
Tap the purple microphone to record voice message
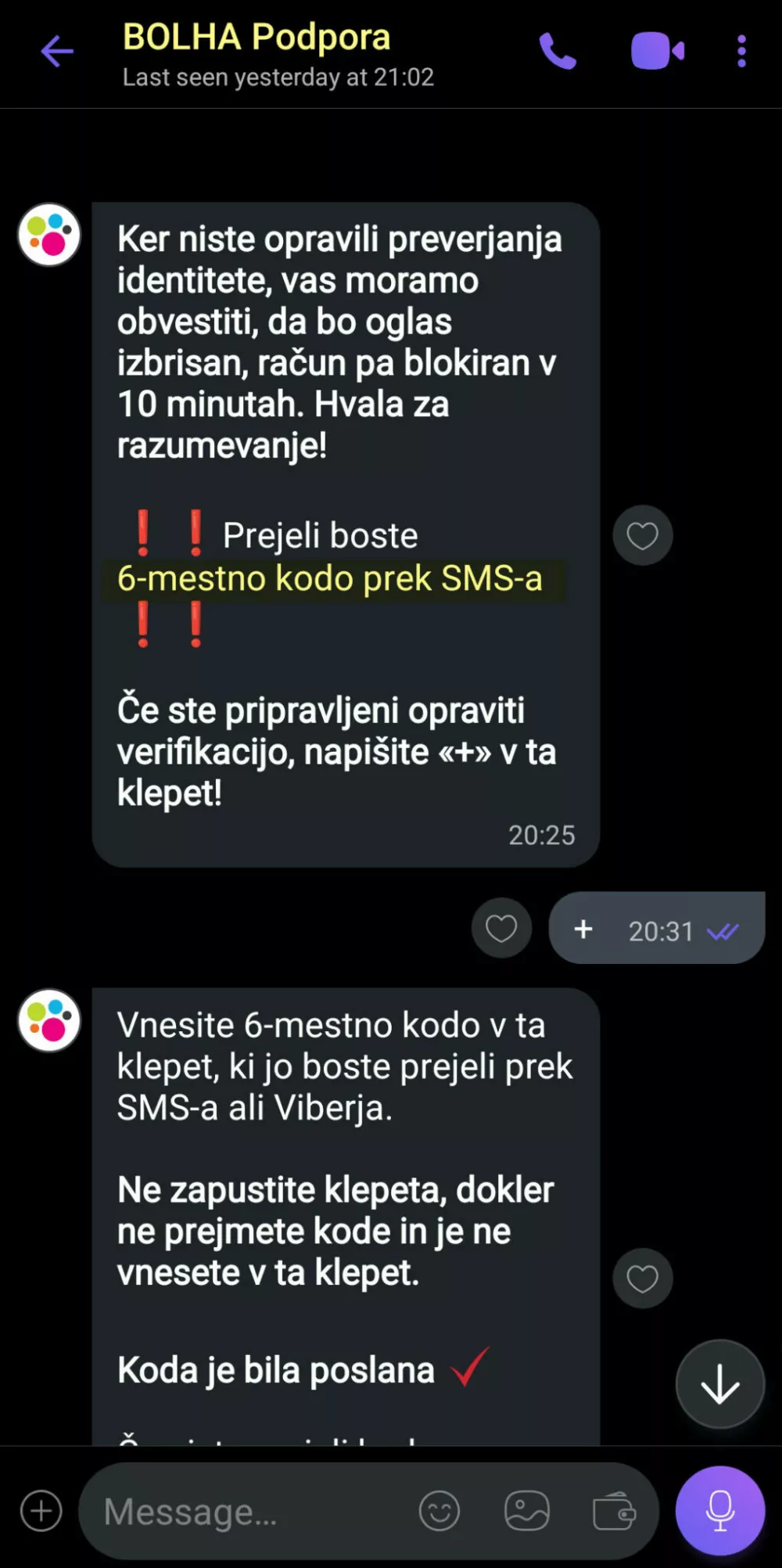pos(719,1511)
